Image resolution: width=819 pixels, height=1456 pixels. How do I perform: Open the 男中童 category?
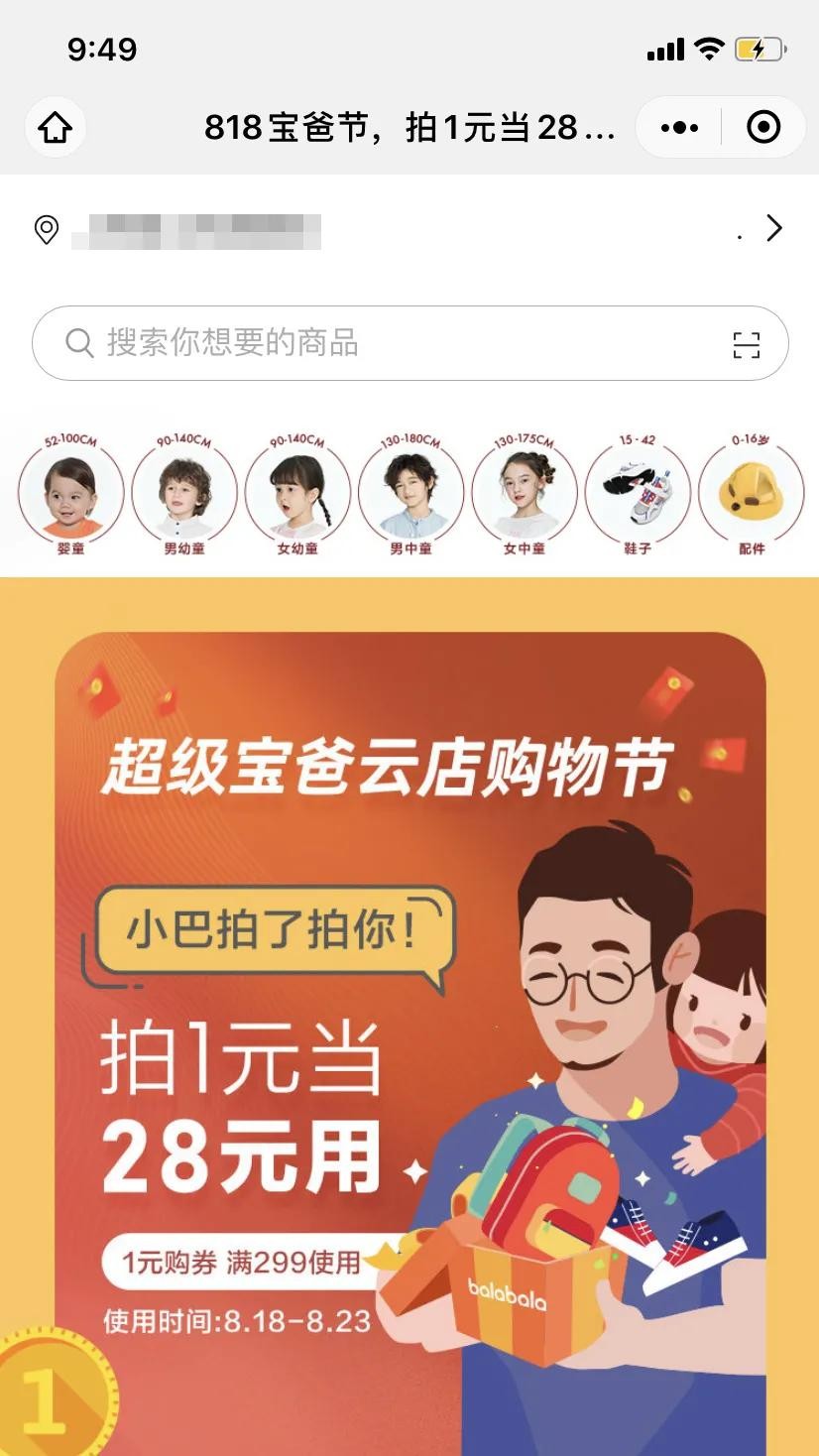click(410, 493)
